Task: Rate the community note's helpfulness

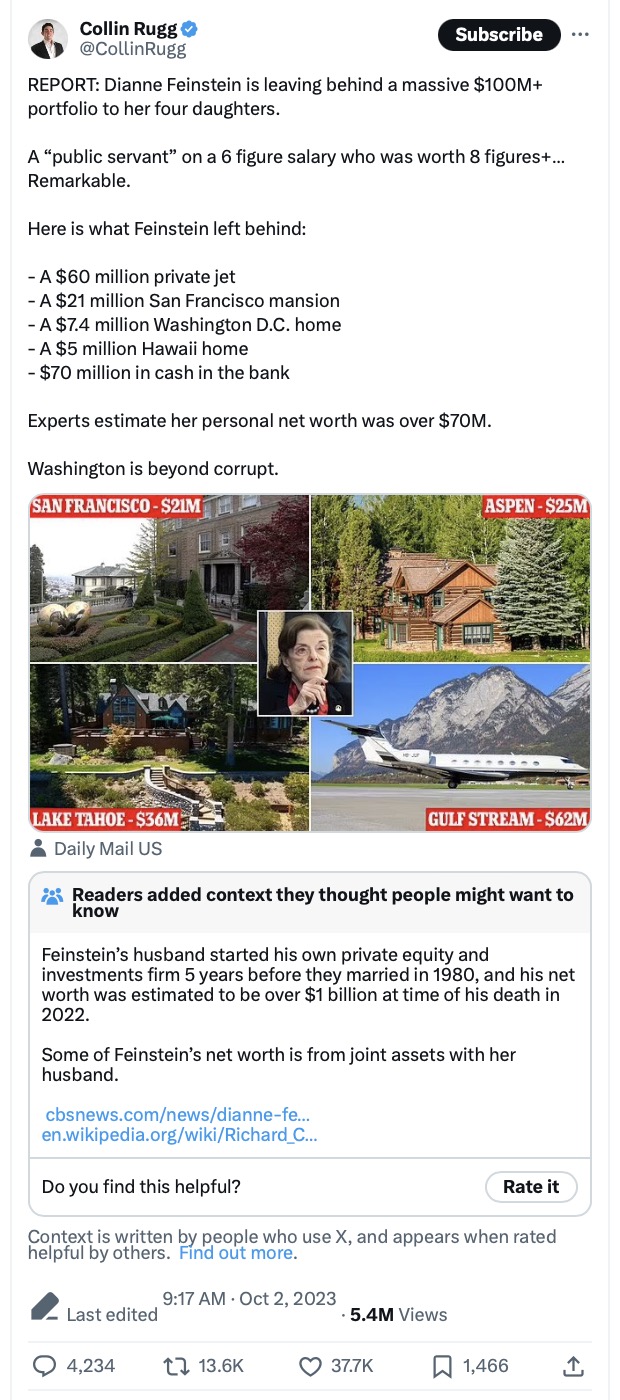Action: coord(530,1187)
